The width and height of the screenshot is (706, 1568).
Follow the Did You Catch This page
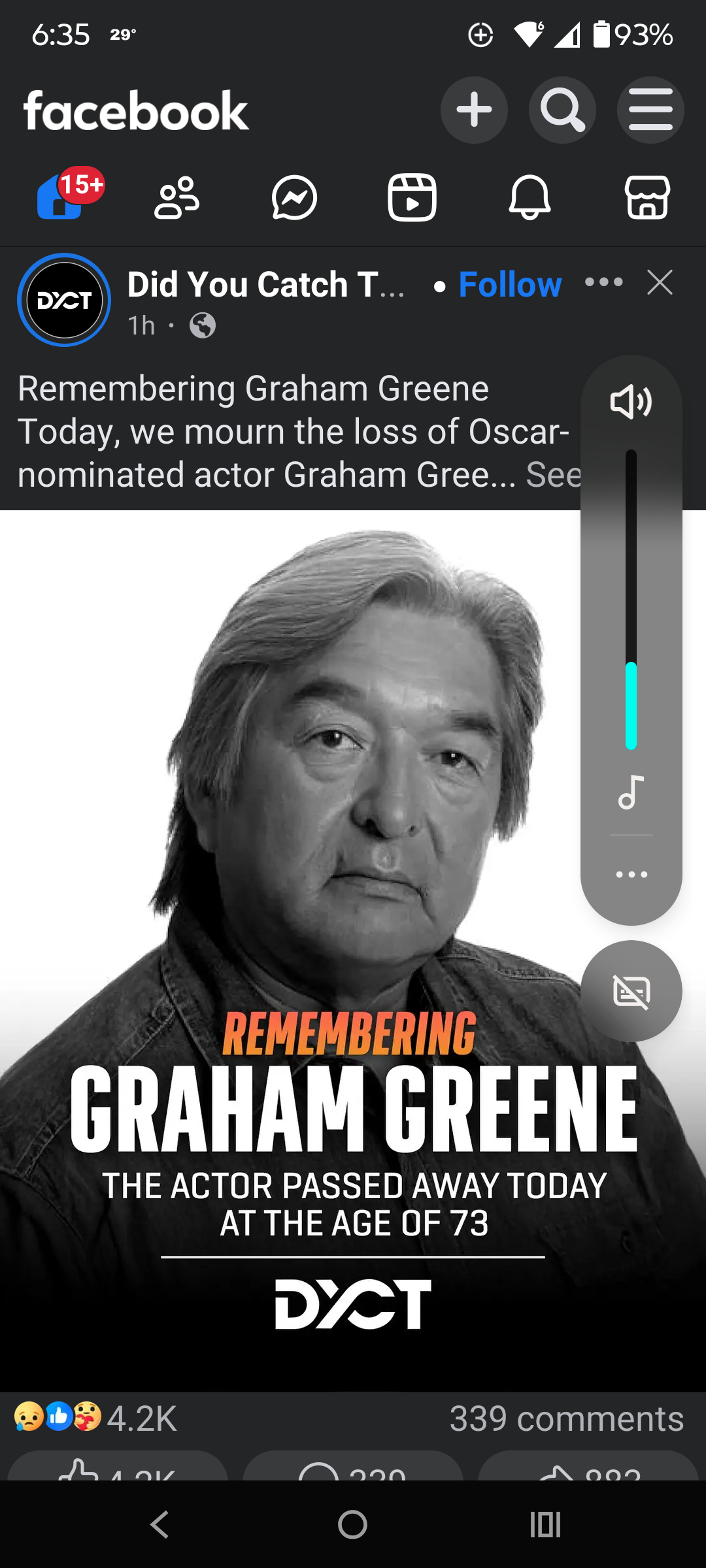[510, 284]
